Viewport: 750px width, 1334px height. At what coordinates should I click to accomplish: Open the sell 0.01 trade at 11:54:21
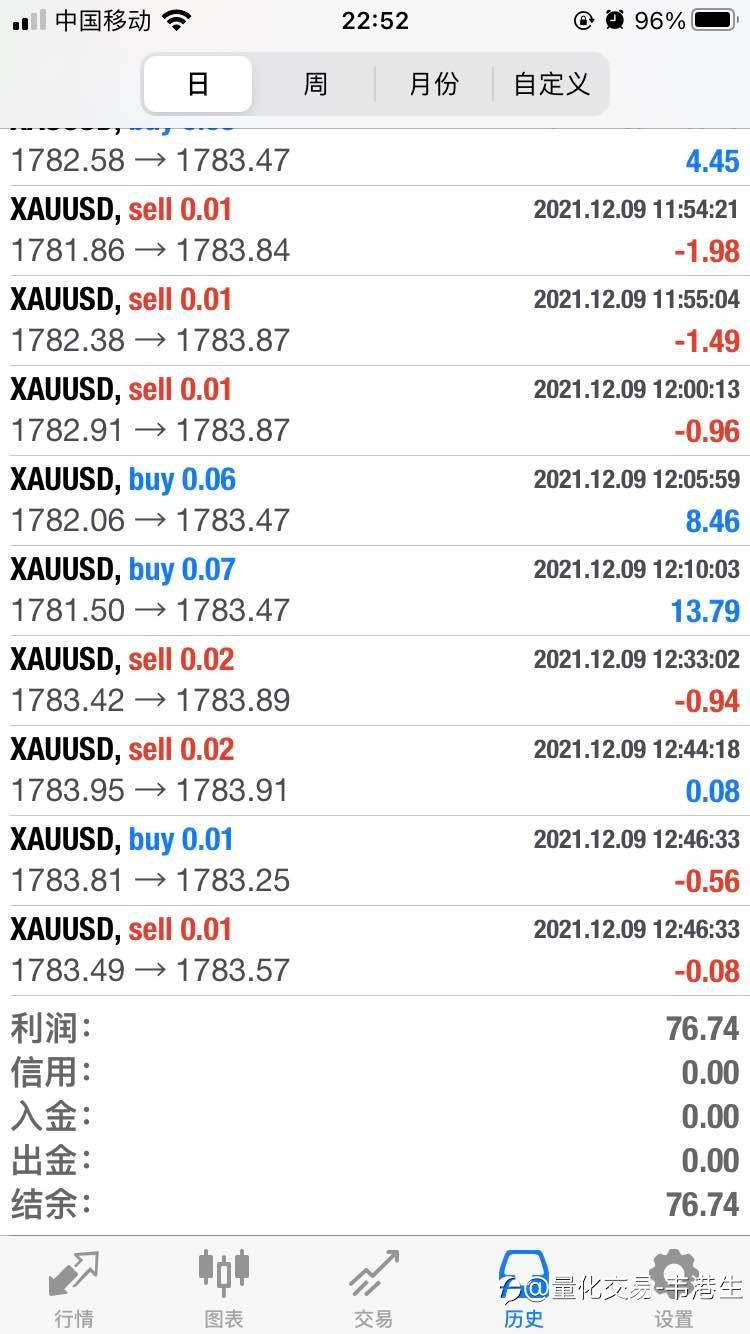[375, 231]
